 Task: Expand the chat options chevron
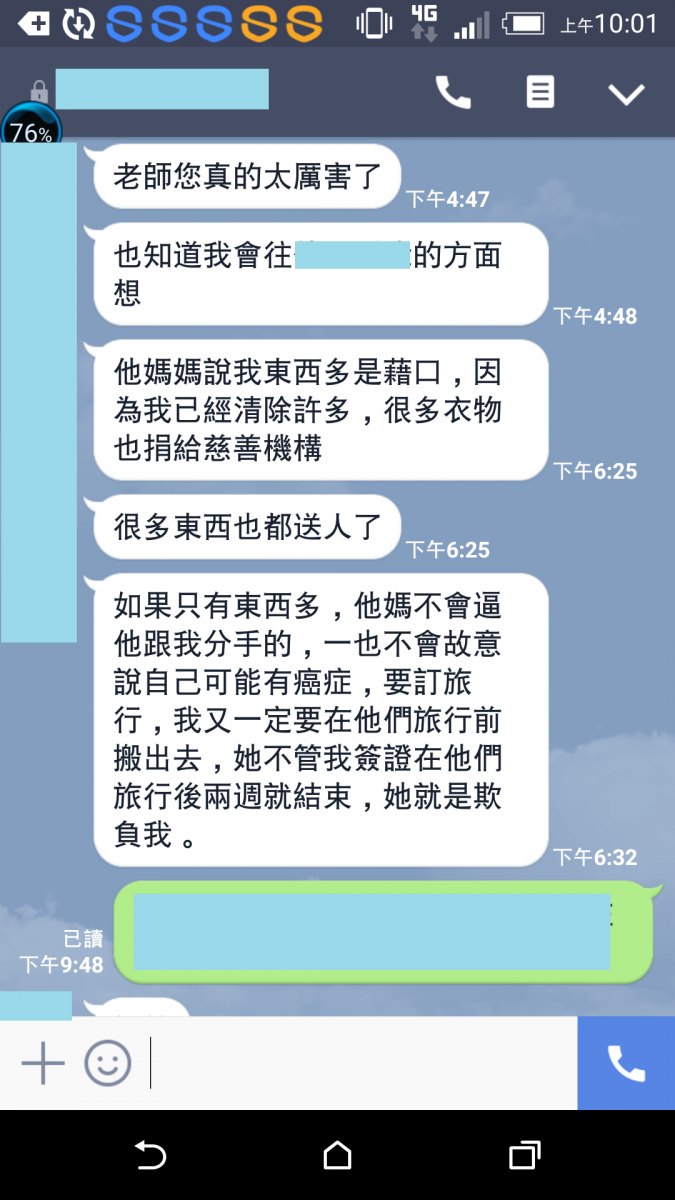627,94
